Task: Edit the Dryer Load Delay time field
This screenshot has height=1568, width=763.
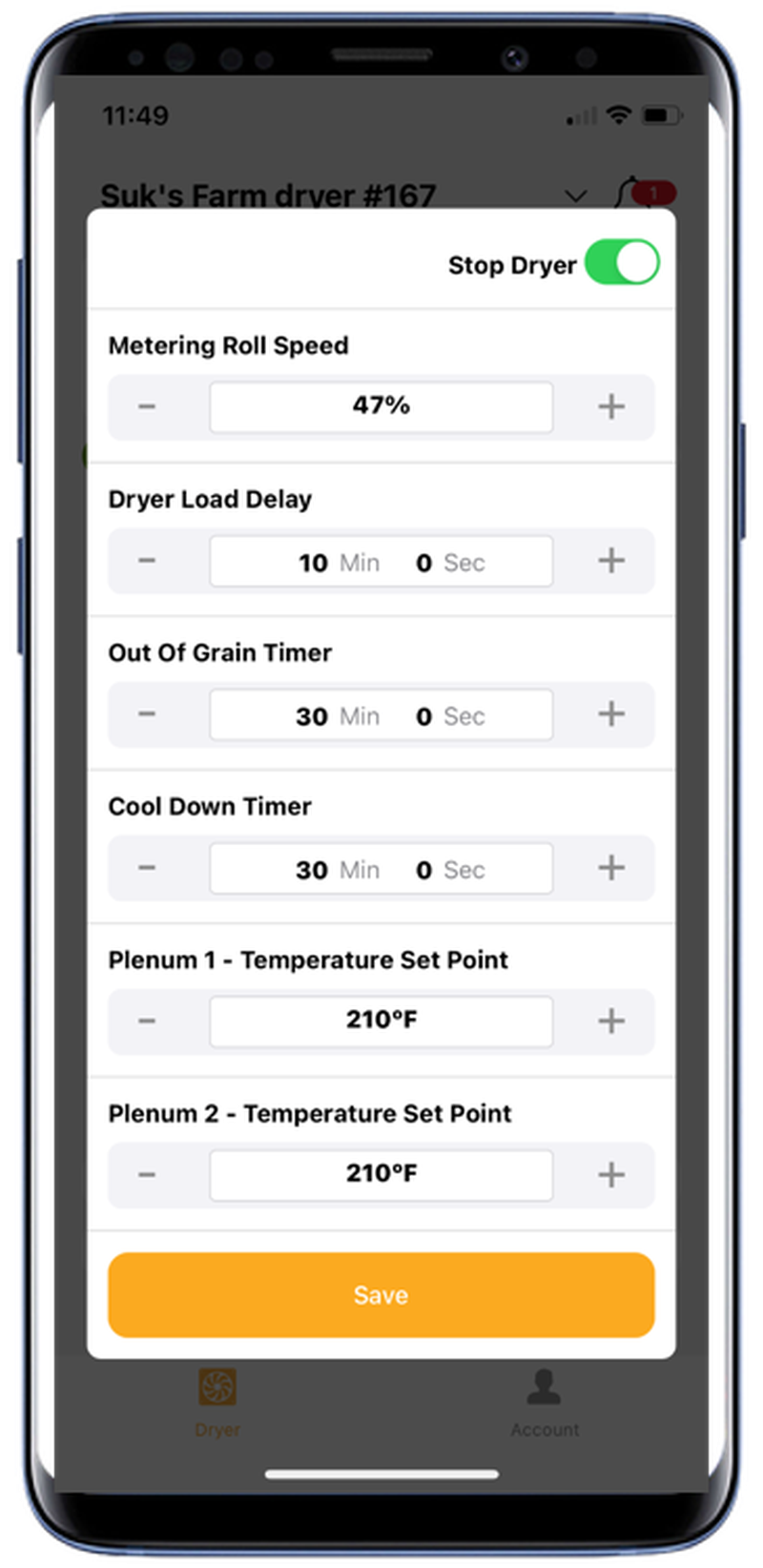Action: pyautogui.click(x=381, y=561)
